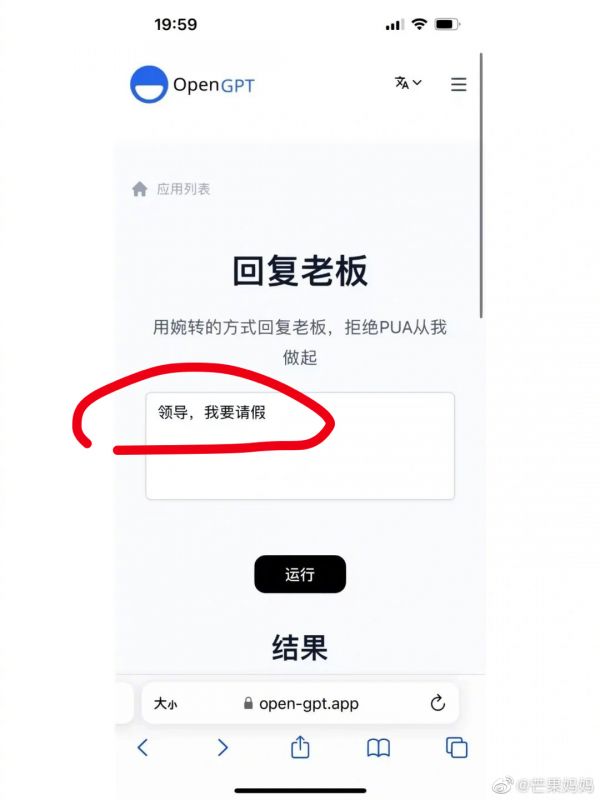The height and width of the screenshot is (800, 600).
Task: Open the language switcher dropdown
Action: [407, 83]
